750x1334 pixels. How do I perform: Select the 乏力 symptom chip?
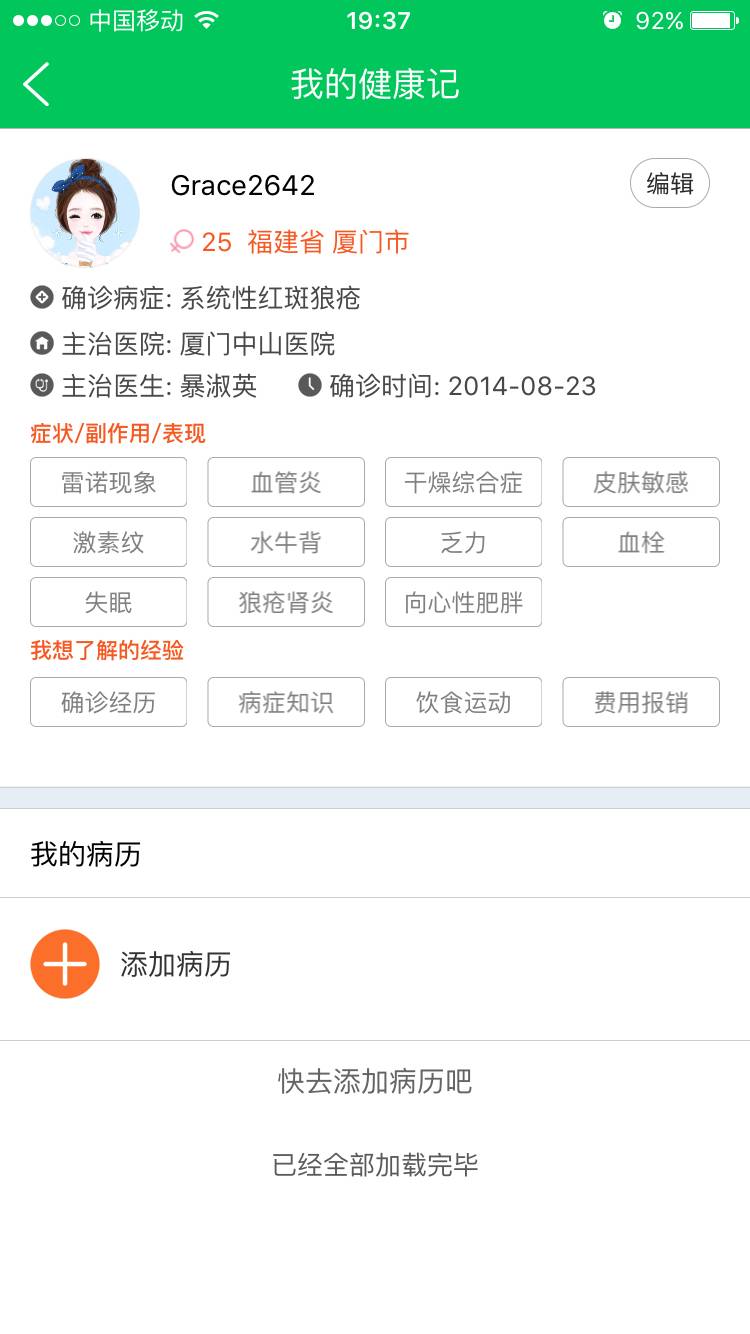(463, 543)
